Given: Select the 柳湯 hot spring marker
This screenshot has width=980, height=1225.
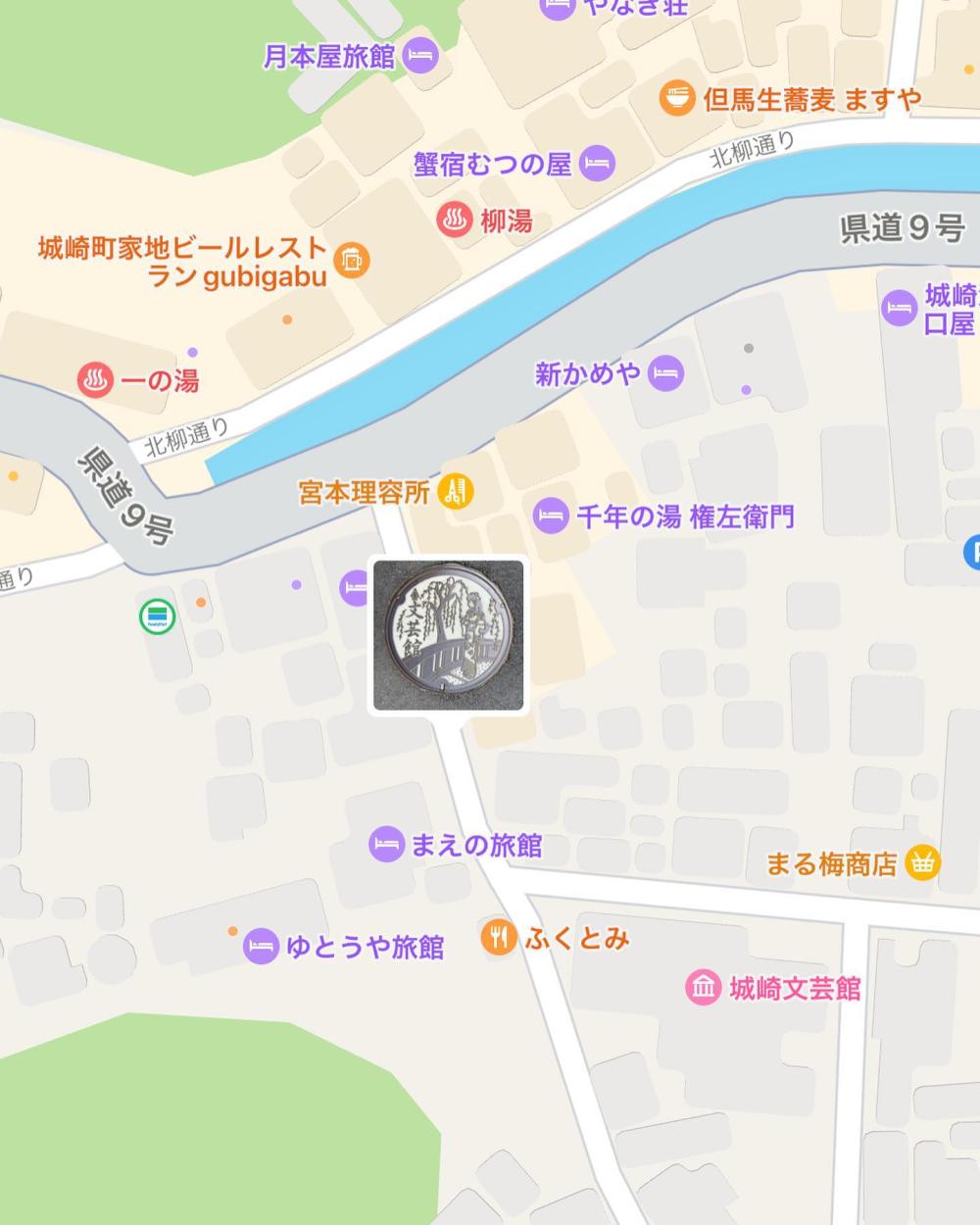Looking at the screenshot, I should coord(455,220).
